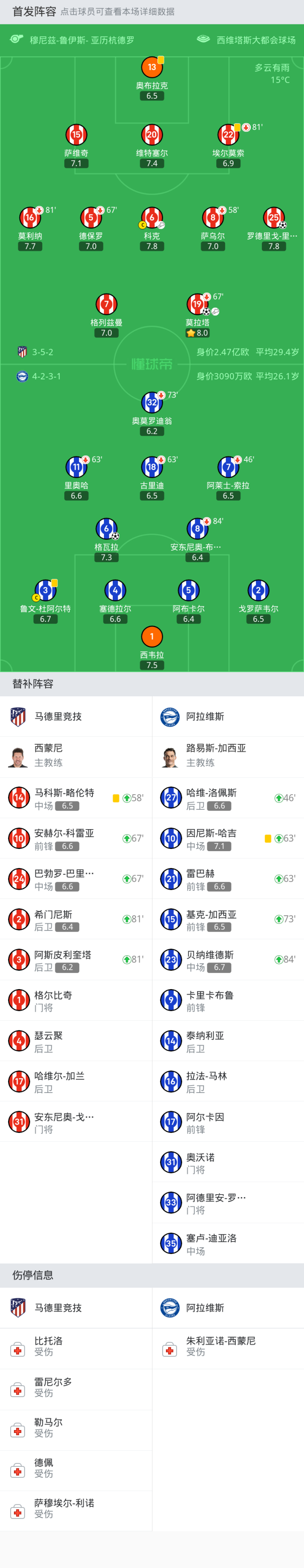Select 贝纳维德斯 from the Alavés bench
Viewport: 304px width, 1568px height.
[228, 959]
